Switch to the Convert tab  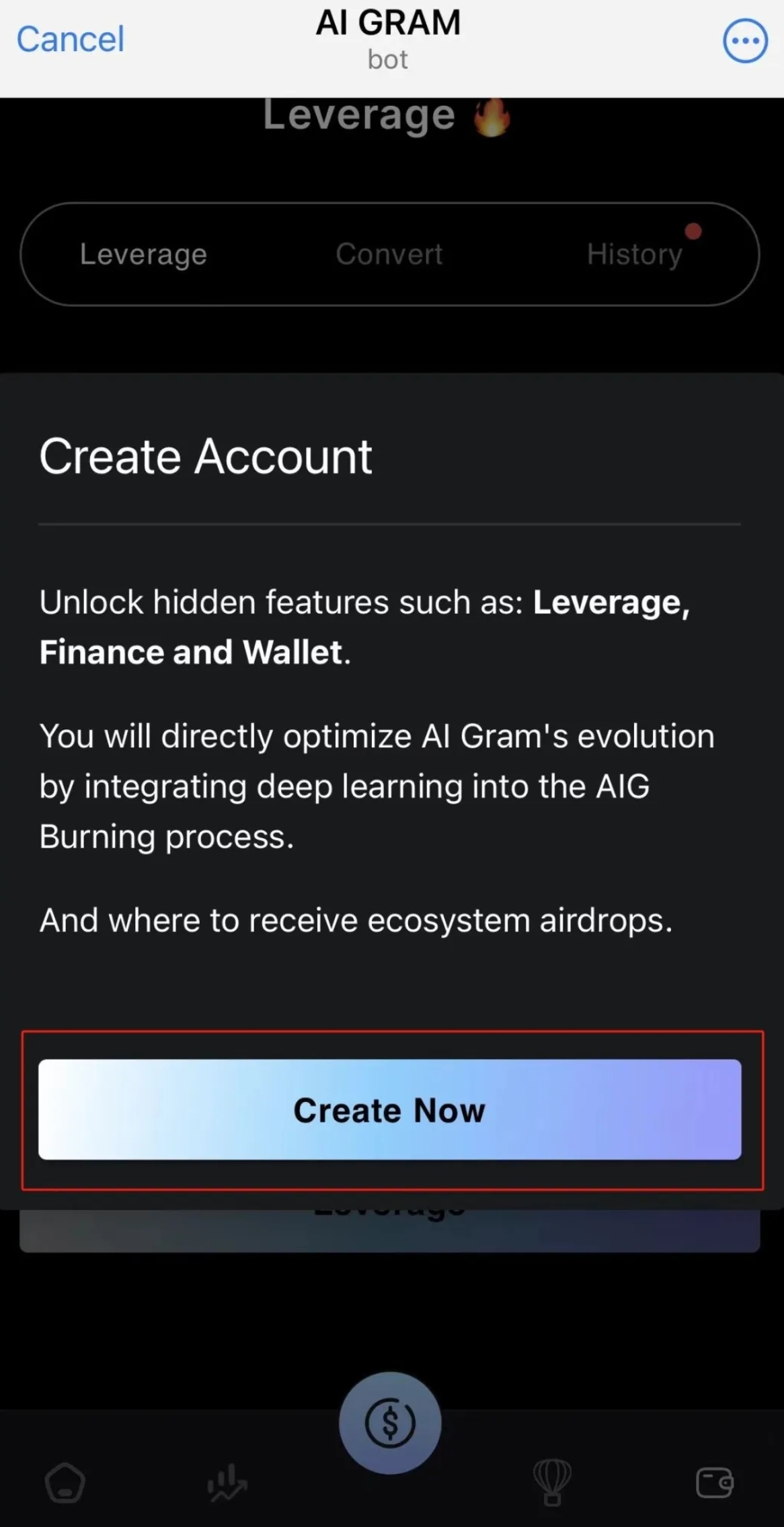[389, 254]
